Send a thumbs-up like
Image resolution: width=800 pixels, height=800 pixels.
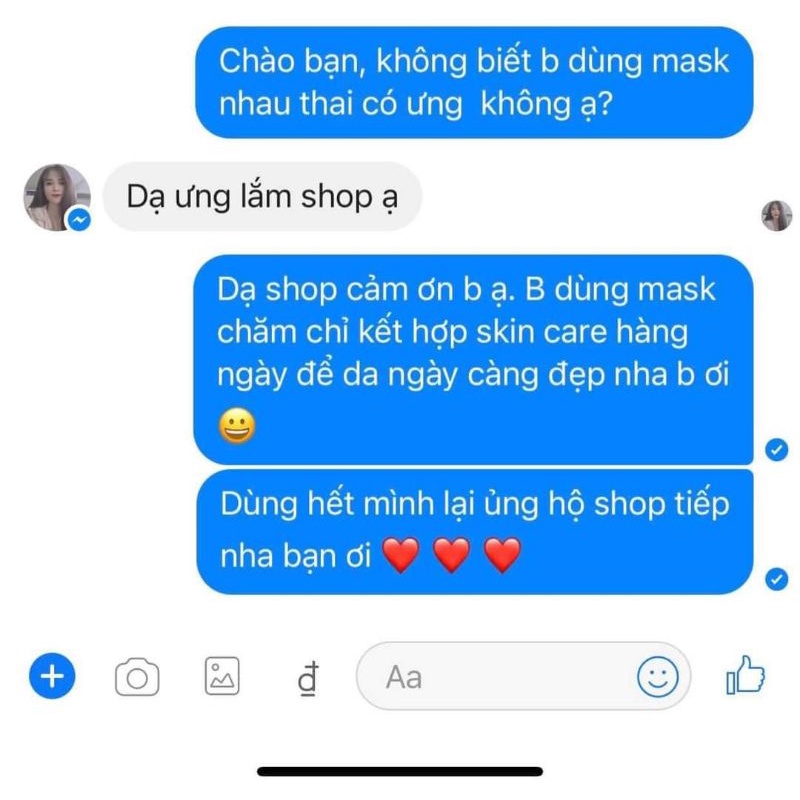tap(745, 676)
